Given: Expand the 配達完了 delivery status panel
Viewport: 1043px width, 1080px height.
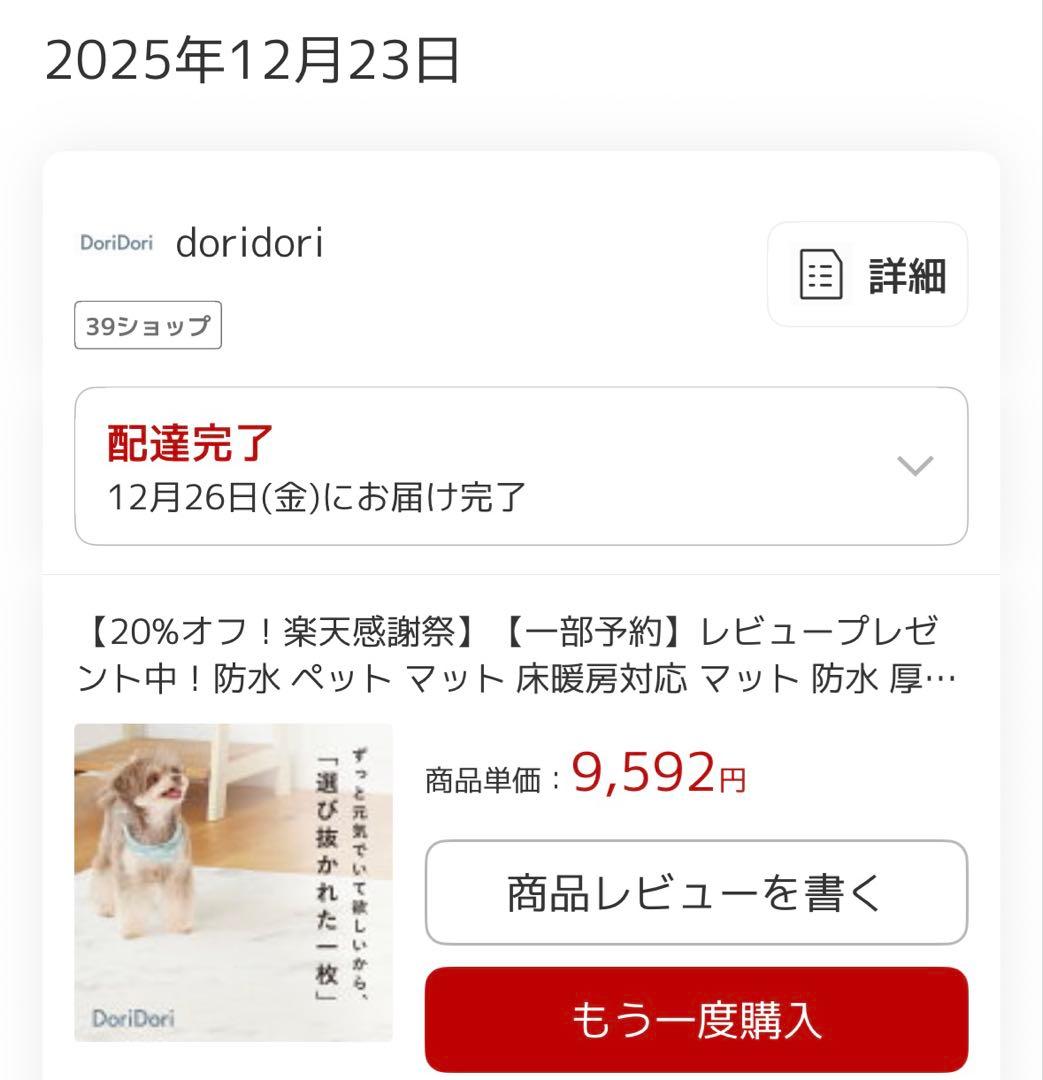Looking at the screenshot, I should [x=521, y=466].
